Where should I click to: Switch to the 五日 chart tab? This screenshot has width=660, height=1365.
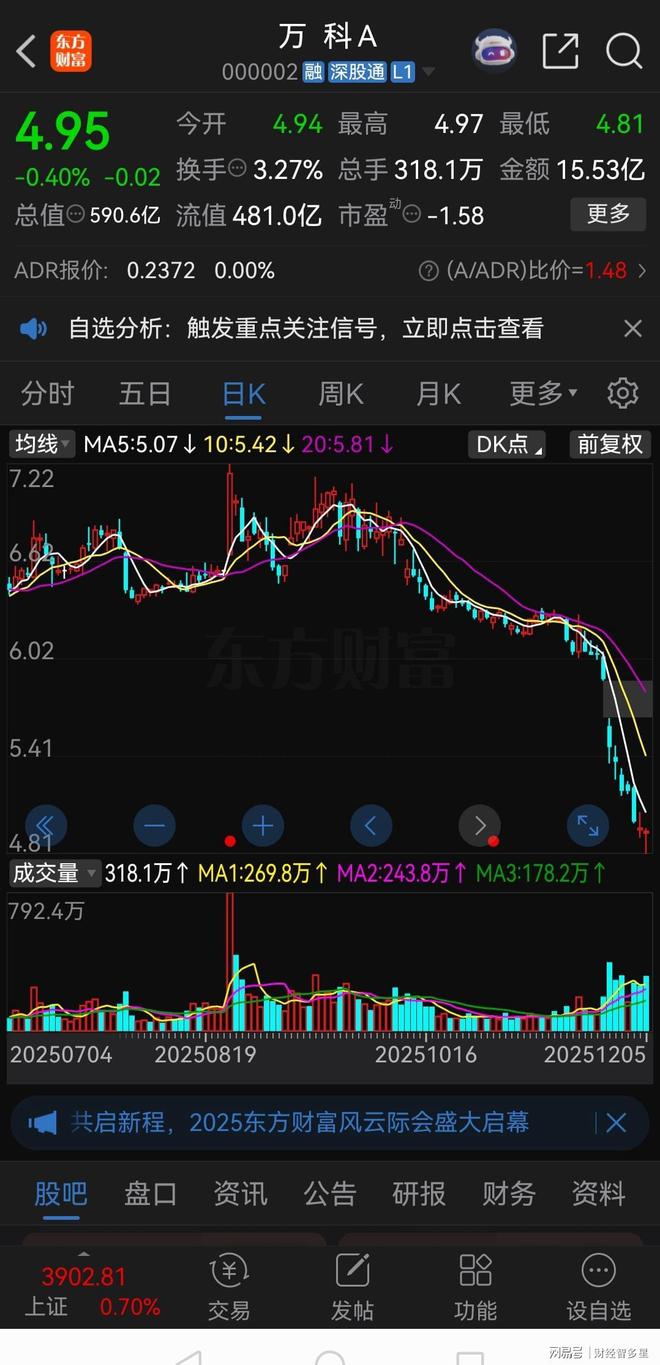pos(145,393)
